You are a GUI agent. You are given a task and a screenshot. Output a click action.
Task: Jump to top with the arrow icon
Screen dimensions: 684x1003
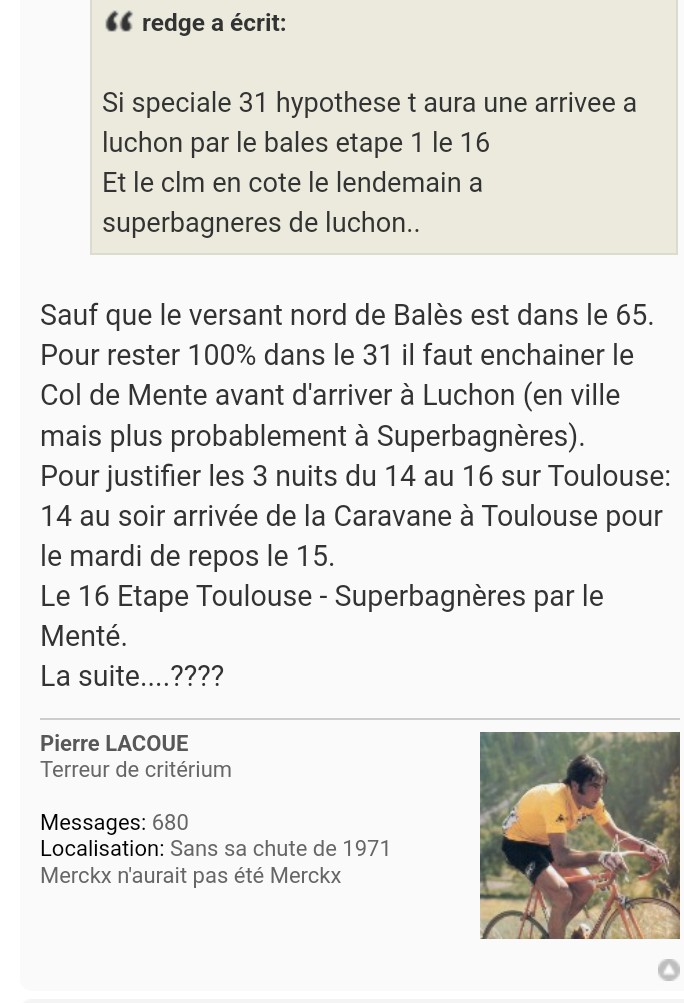click(668, 969)
